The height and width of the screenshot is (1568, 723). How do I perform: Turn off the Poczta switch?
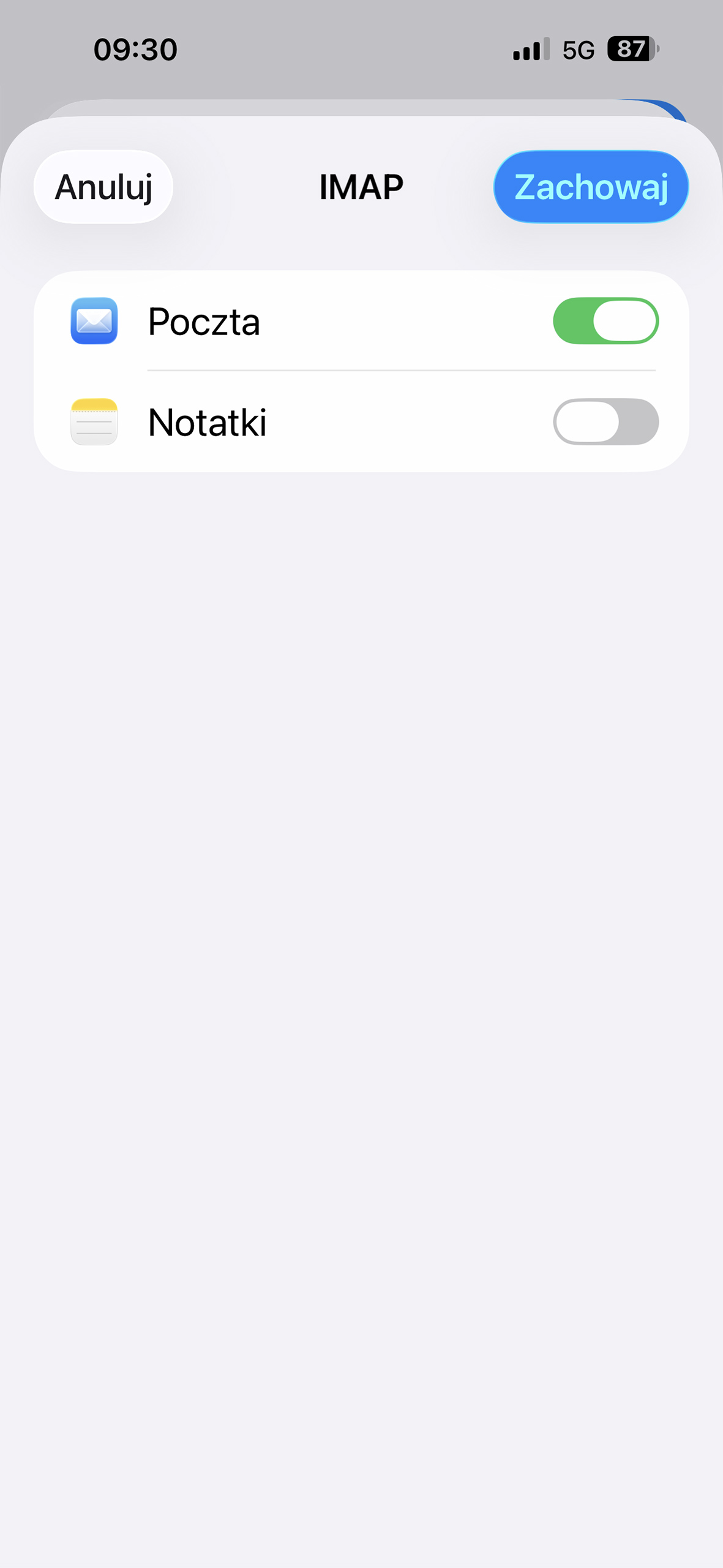(x=605, y=321)
